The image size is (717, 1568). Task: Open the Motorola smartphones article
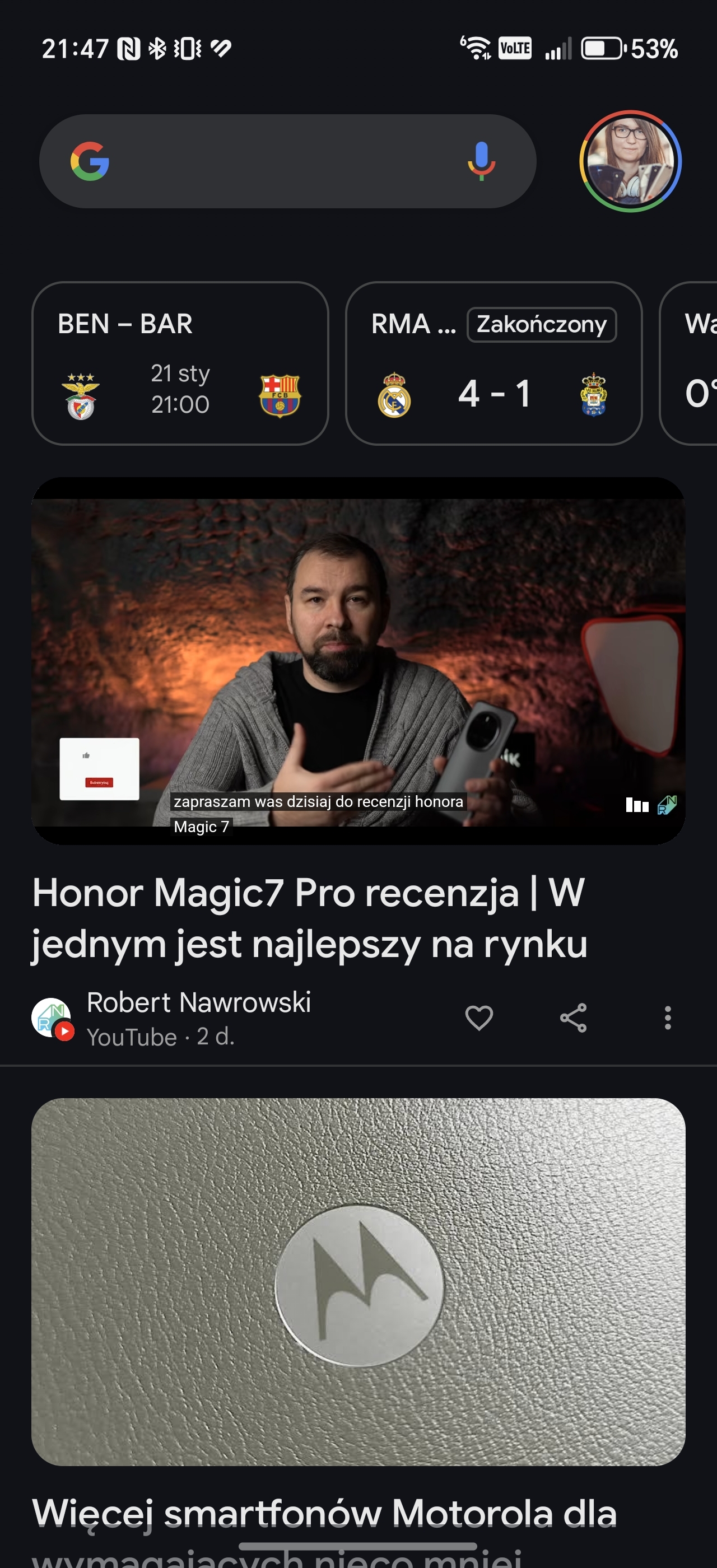pyautogui.click(x=358, y=1282)
